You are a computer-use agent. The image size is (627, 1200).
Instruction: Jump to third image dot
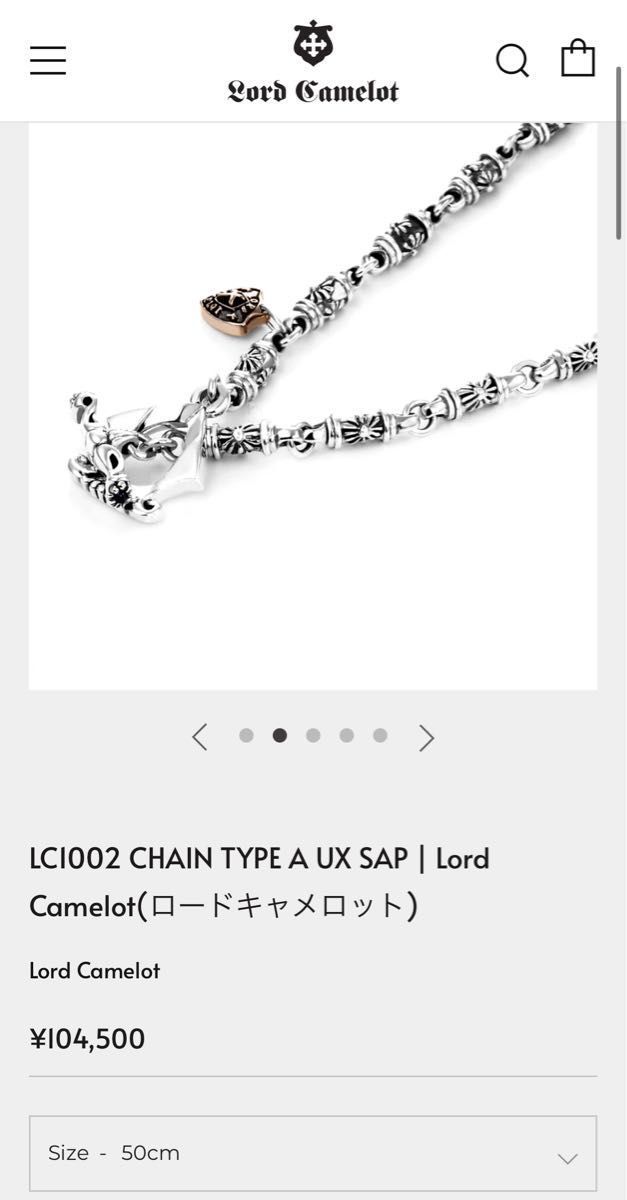click(313, 735)
